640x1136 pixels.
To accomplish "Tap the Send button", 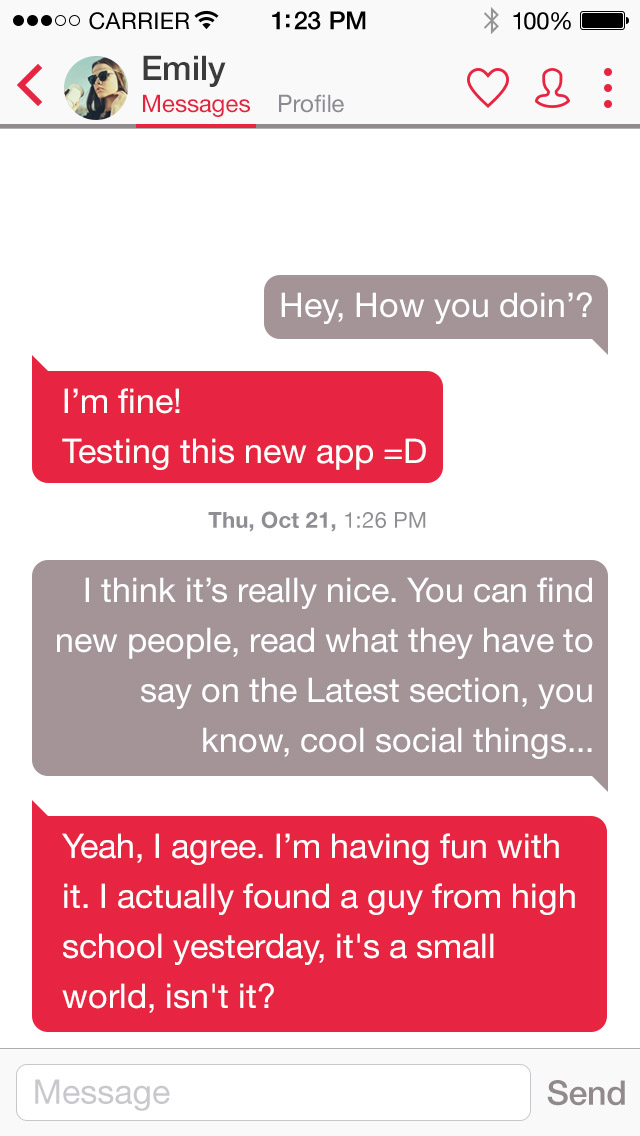I will [586, 1092].
